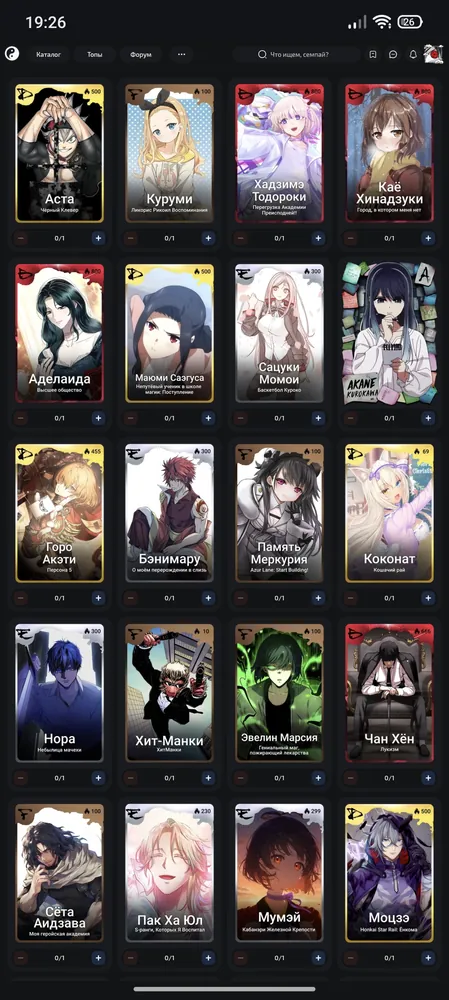Open the Форум section

141,55
